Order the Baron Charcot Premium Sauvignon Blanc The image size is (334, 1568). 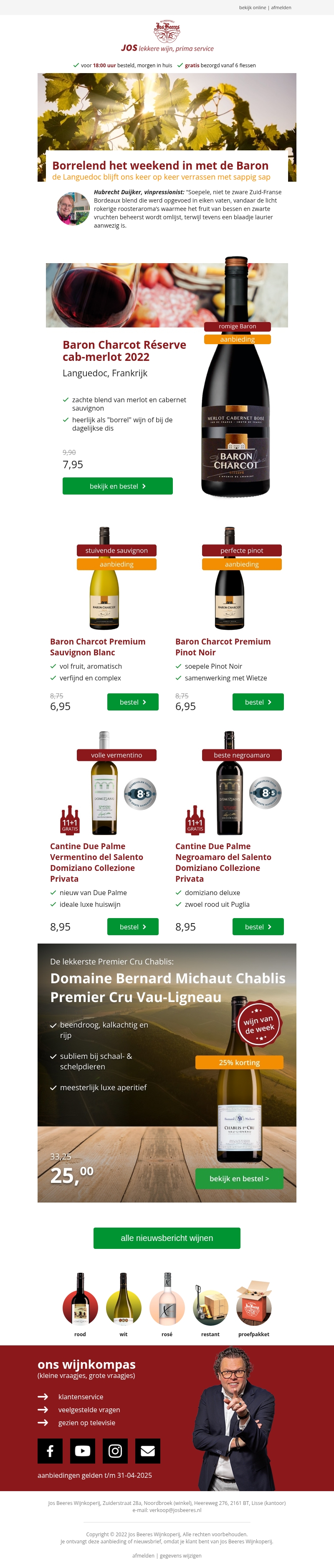[133, 702]
